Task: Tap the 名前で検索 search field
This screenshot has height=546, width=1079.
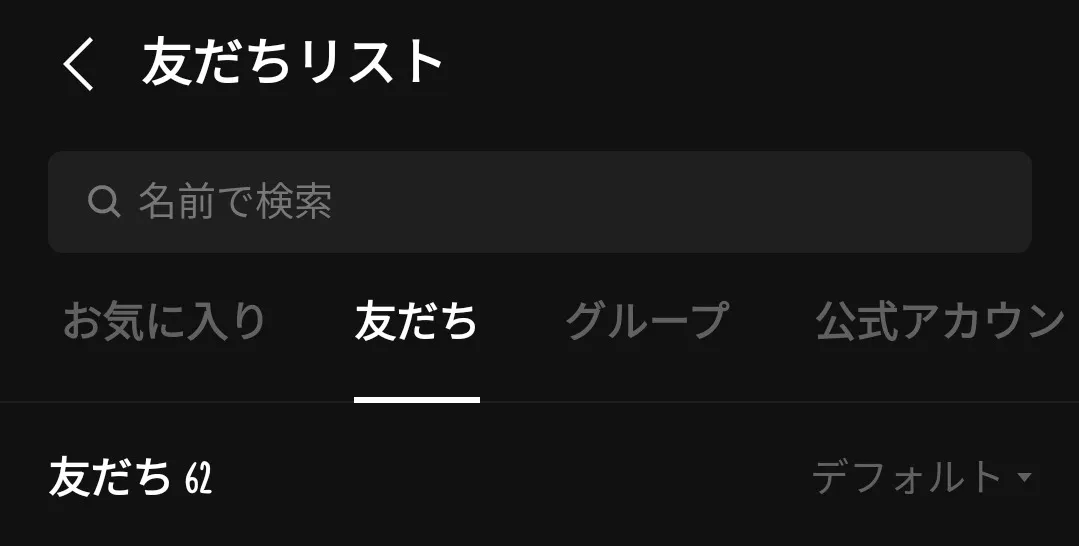Action: (539, 202)
